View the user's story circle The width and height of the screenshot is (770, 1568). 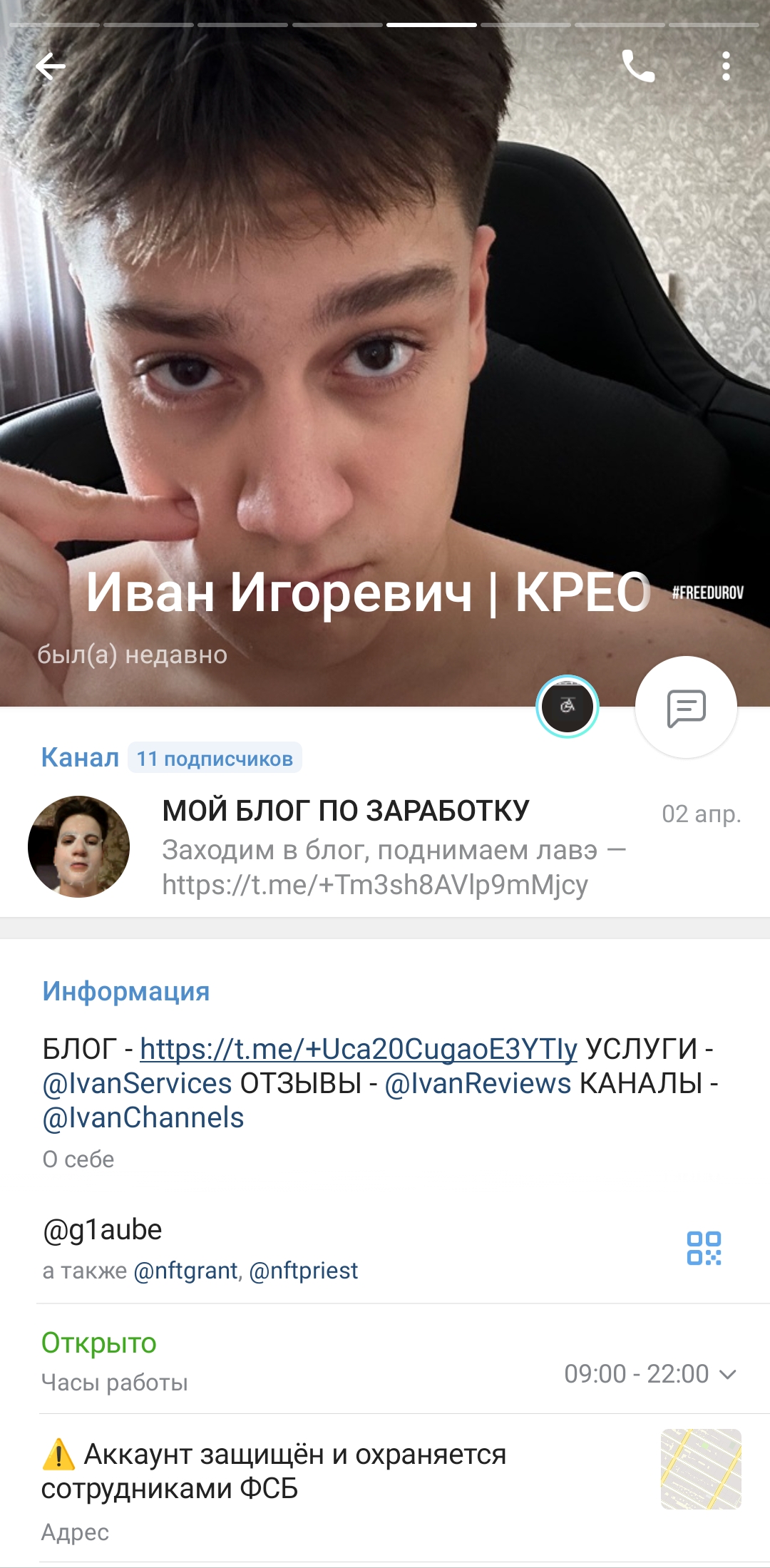(x=568, y=706)
